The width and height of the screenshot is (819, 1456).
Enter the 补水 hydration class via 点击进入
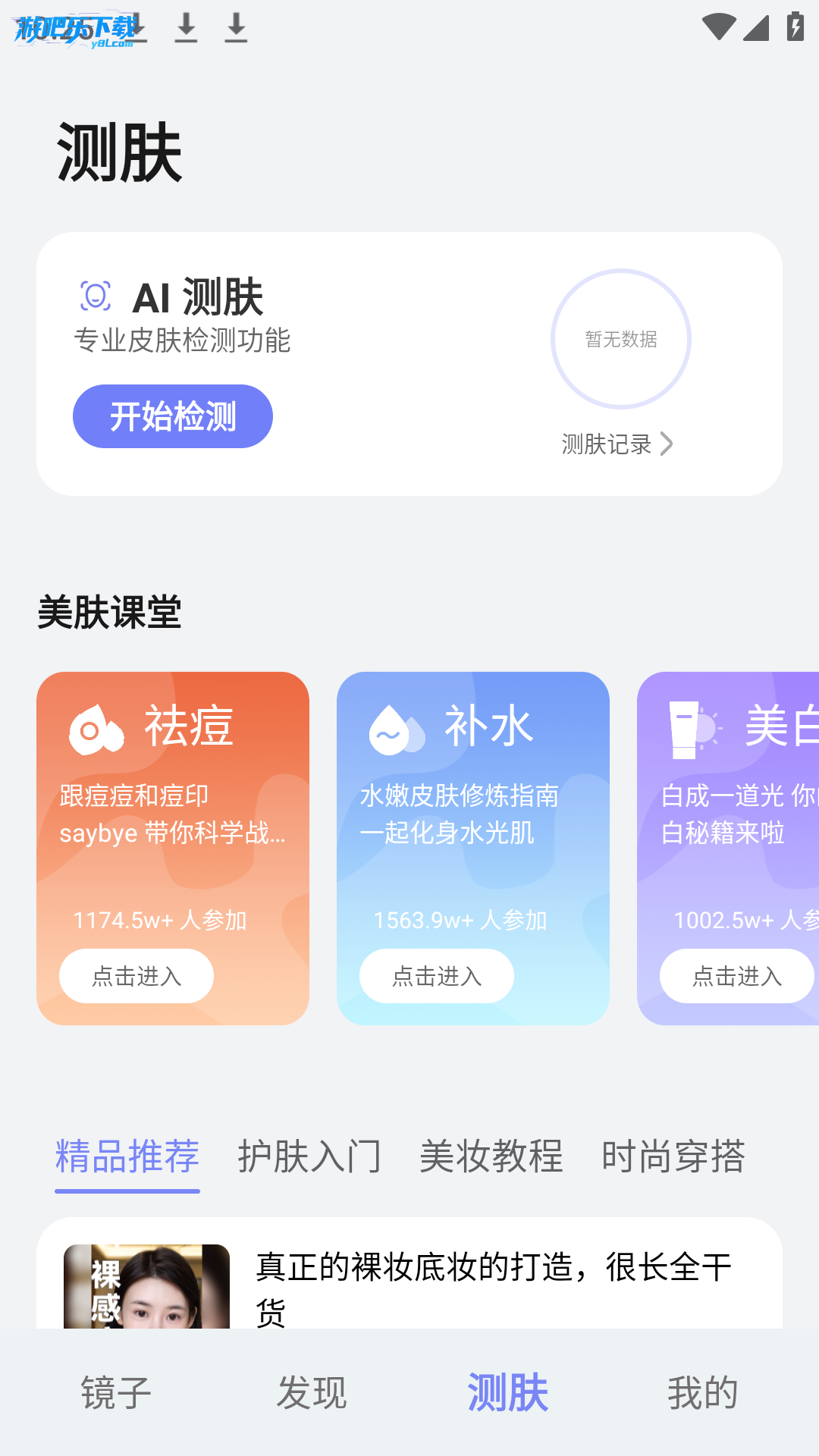tap(437, 976)
